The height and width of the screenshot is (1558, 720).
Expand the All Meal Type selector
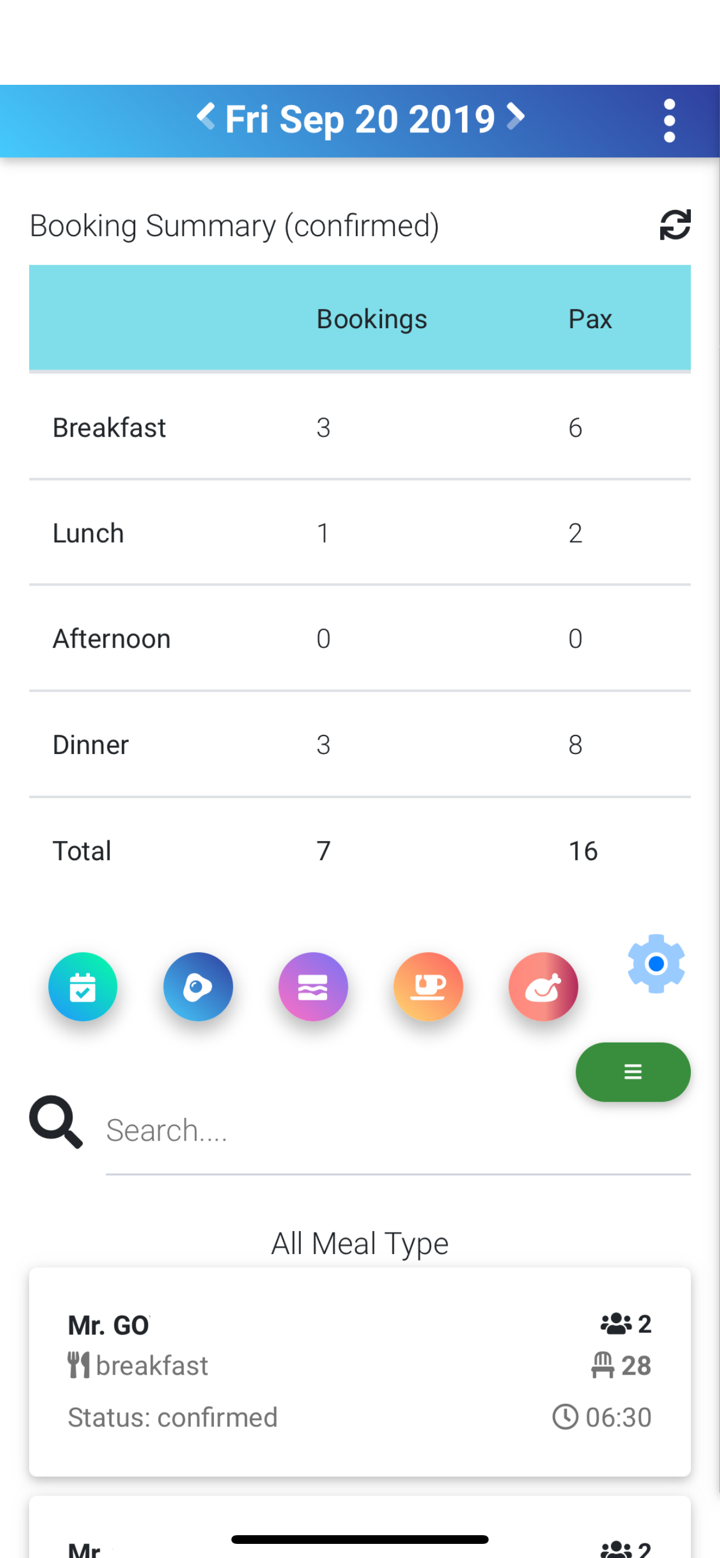[360, 1243]
